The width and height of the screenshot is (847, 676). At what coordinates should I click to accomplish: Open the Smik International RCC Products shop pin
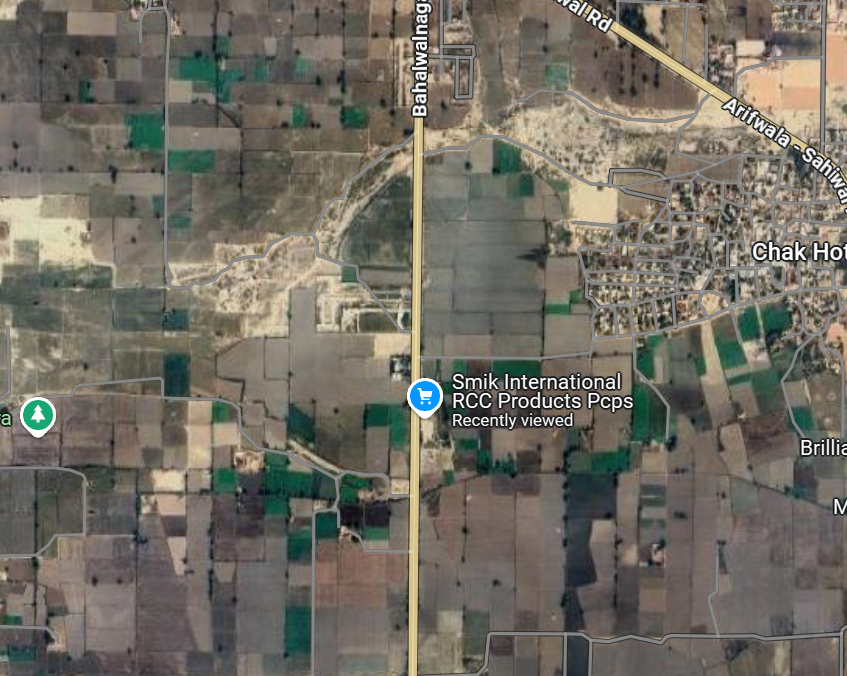pos(425,397)
